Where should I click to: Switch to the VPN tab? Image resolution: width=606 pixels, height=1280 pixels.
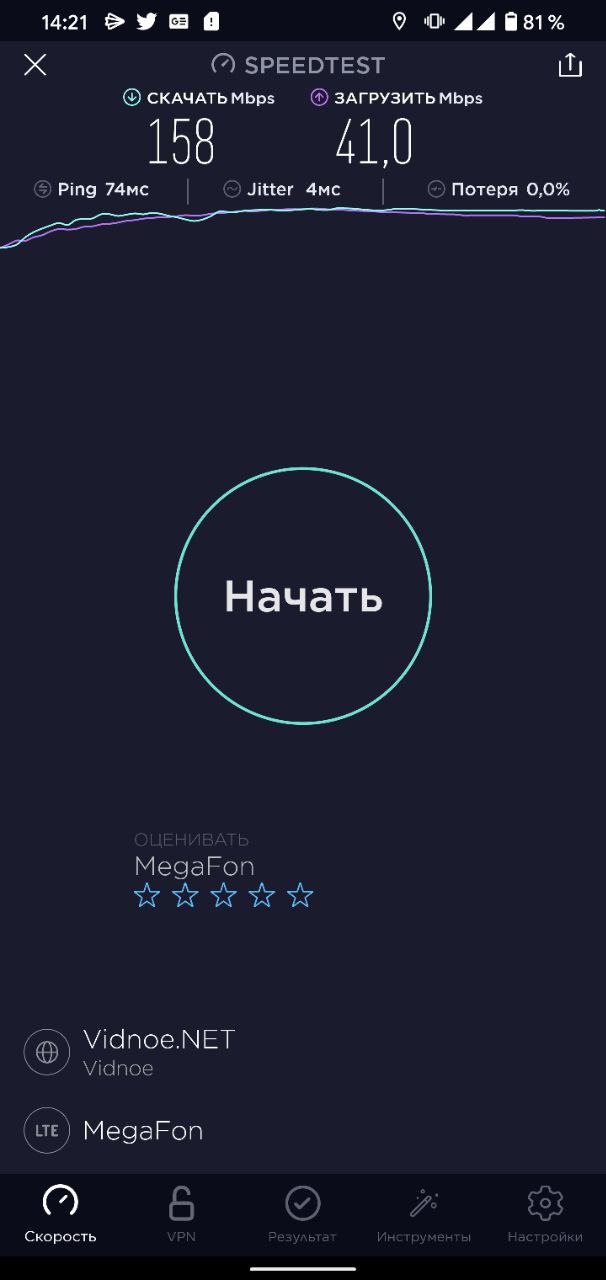pos(181,1214)
